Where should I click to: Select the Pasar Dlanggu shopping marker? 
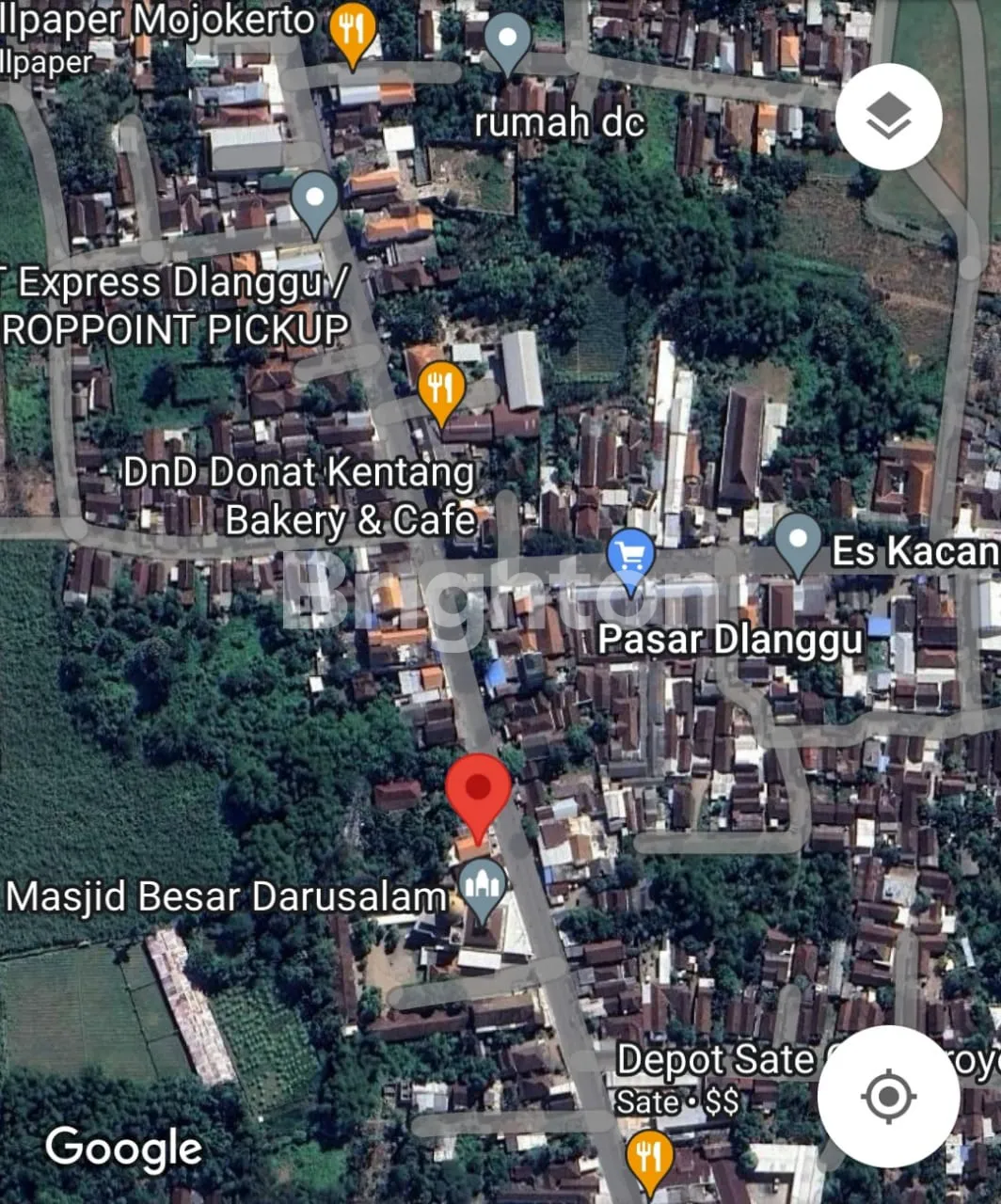tap(630, 558)
